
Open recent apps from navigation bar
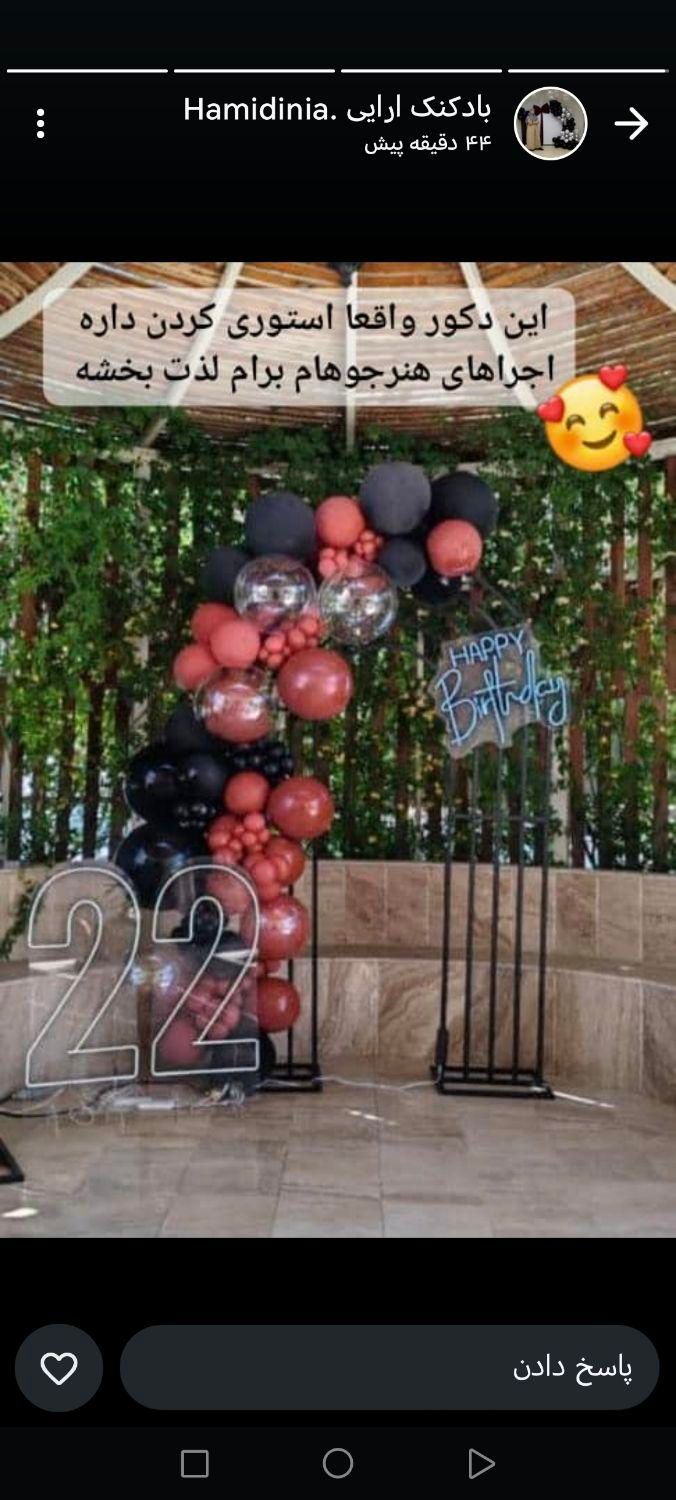(195, 1464)
